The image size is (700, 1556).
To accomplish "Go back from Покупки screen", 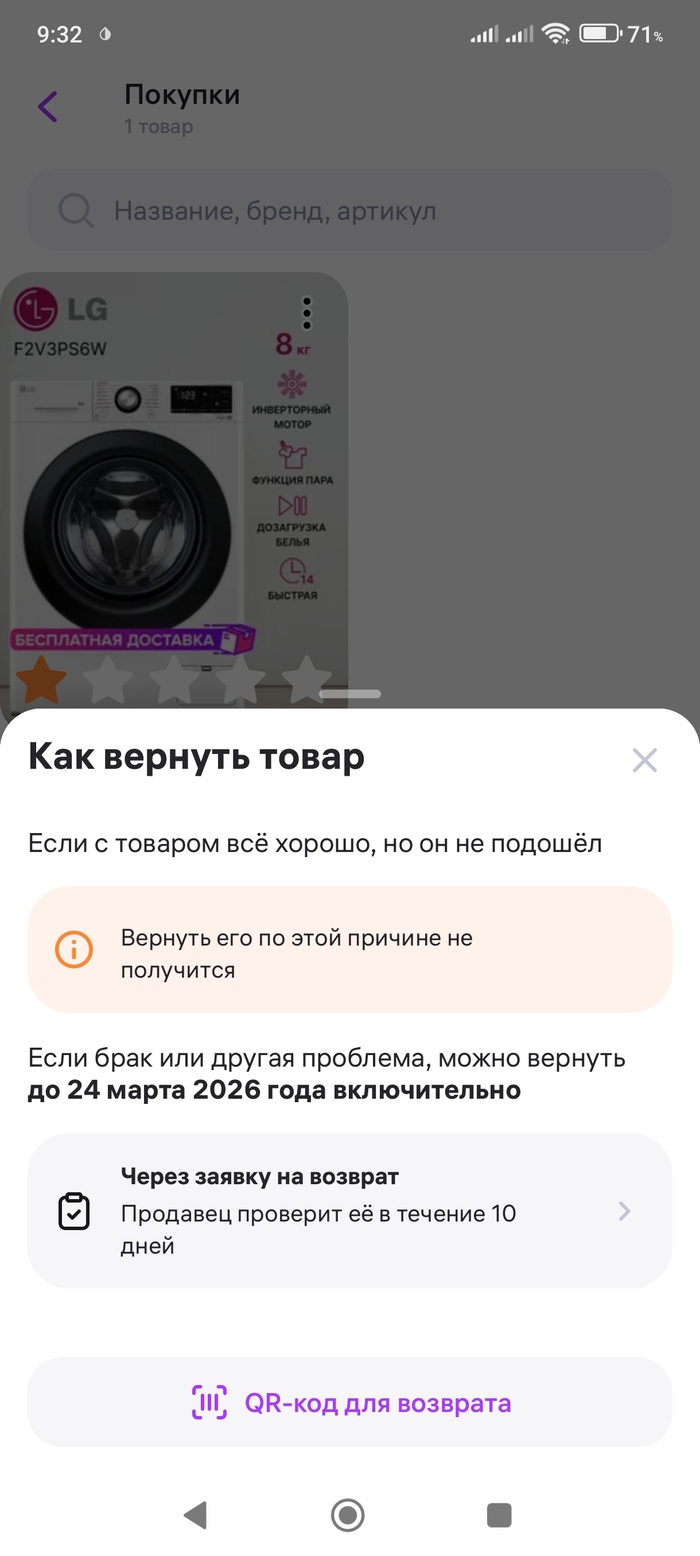I will click(48, 107).
